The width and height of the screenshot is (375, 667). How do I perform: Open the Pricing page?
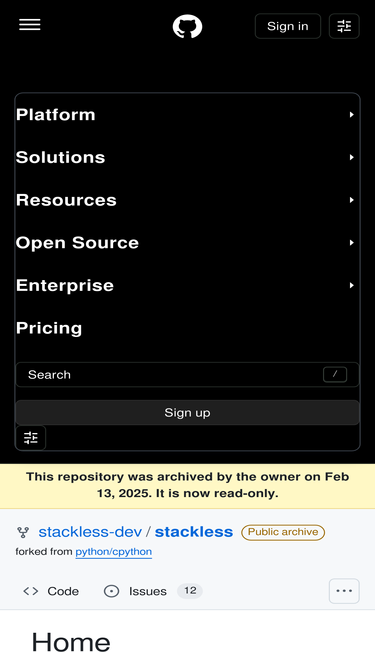click(49, 328)
